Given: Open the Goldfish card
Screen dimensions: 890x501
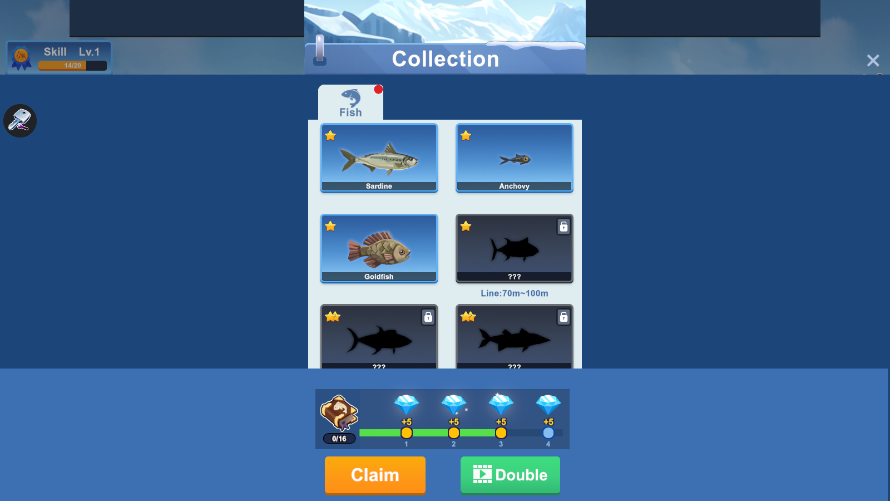Looking at the screenshot, I should click(x=379, y=248).
